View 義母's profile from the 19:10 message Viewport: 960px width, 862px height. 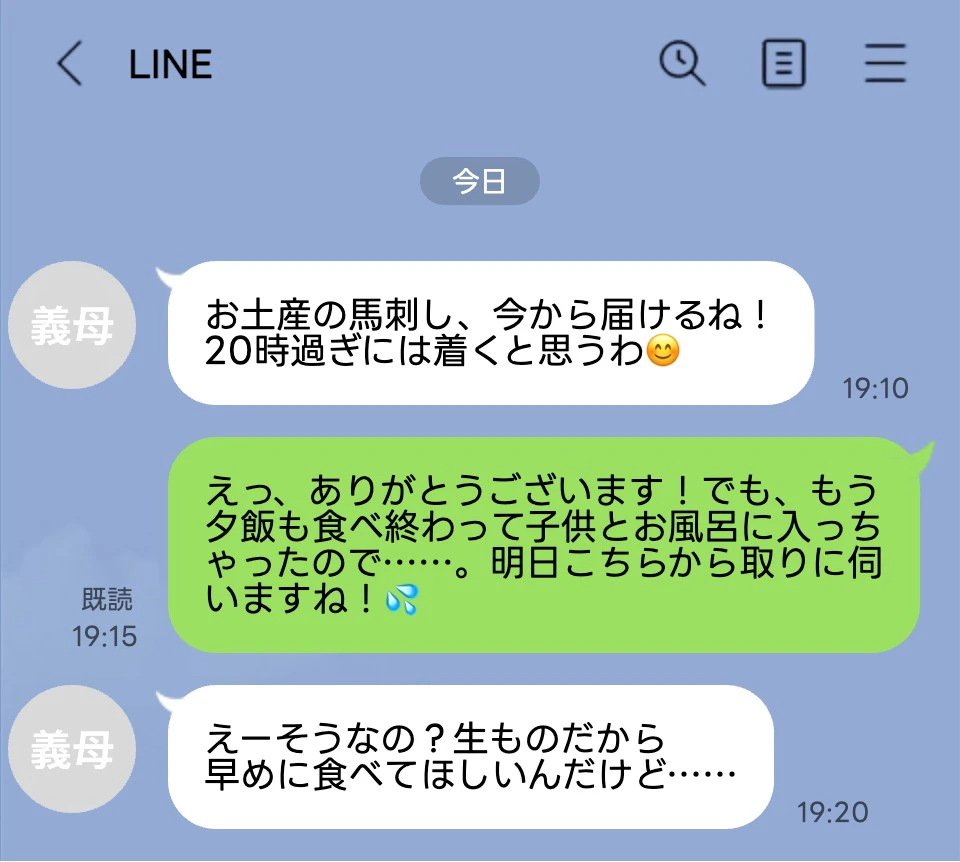pos(71,327)
